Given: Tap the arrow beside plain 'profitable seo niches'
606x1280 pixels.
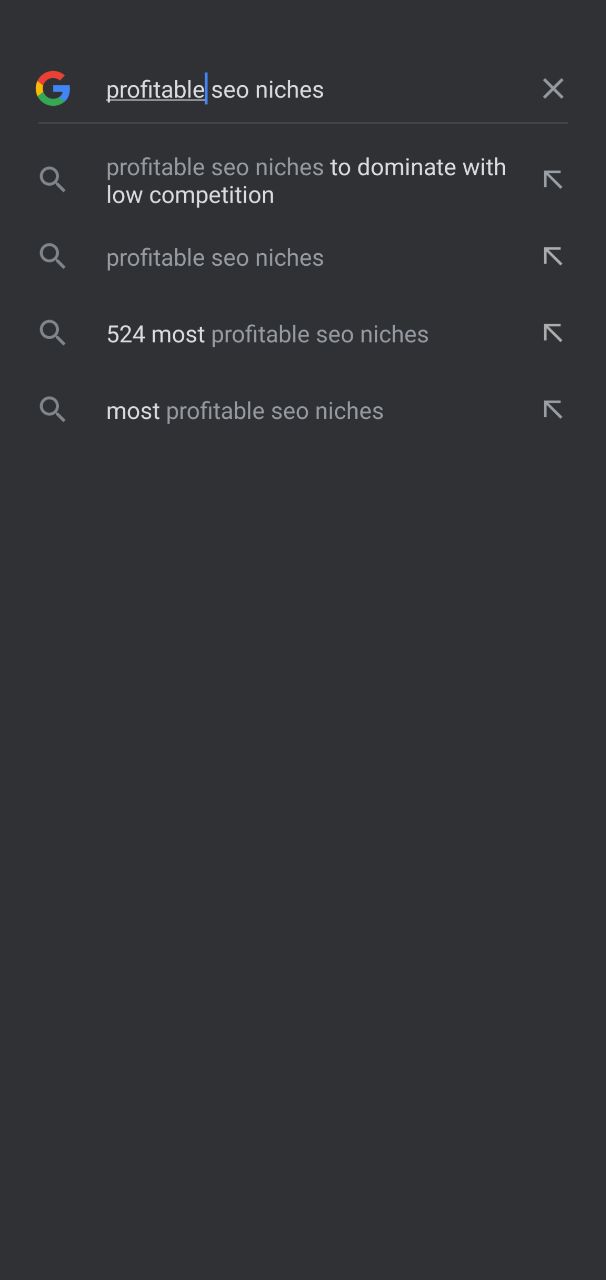Looking at the screenshot, I should (x=552, y=257).
